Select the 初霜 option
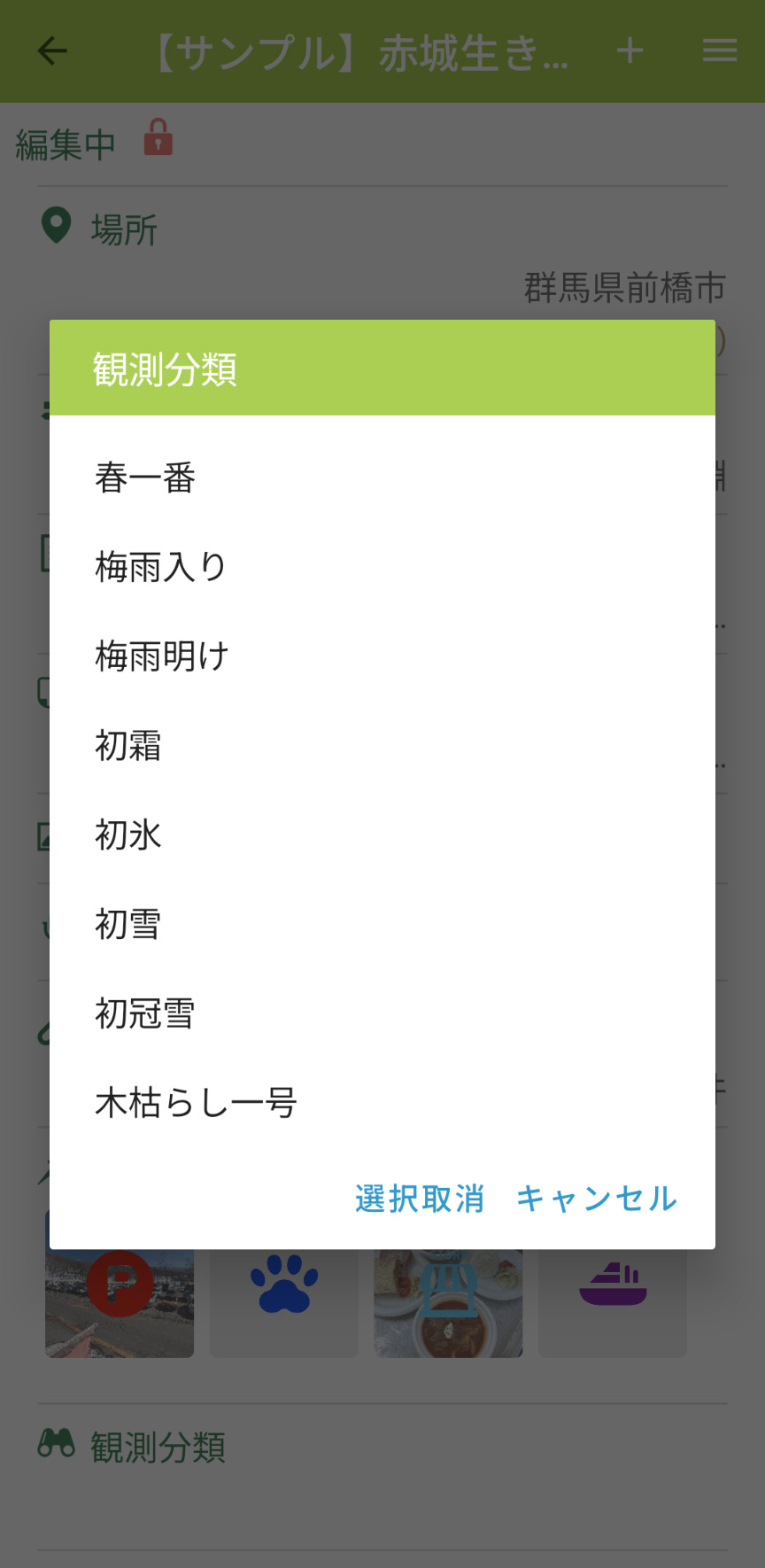 [128, 746]
